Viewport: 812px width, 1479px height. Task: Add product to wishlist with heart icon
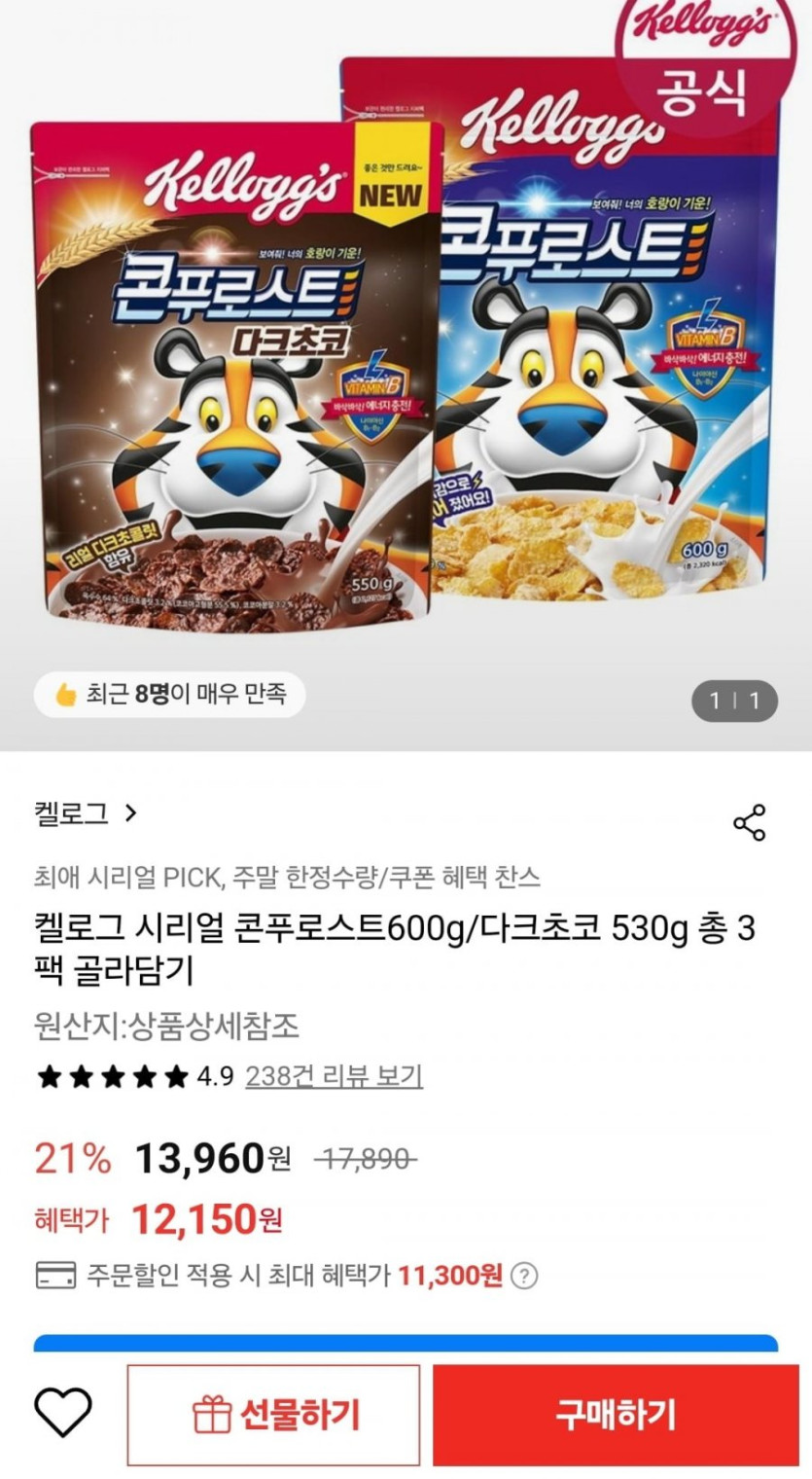pos(63,1413)
